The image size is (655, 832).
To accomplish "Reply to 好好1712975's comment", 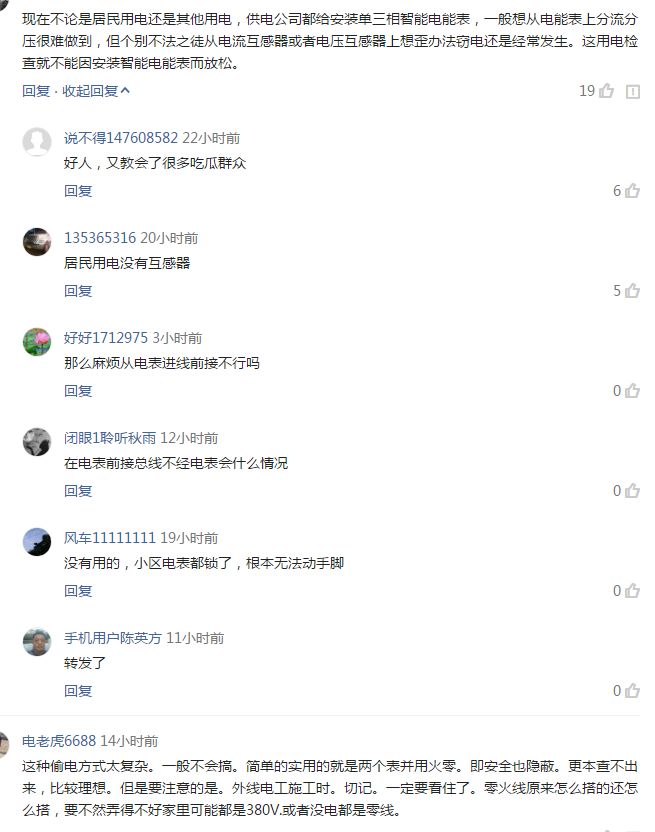I will click(78, 391).
